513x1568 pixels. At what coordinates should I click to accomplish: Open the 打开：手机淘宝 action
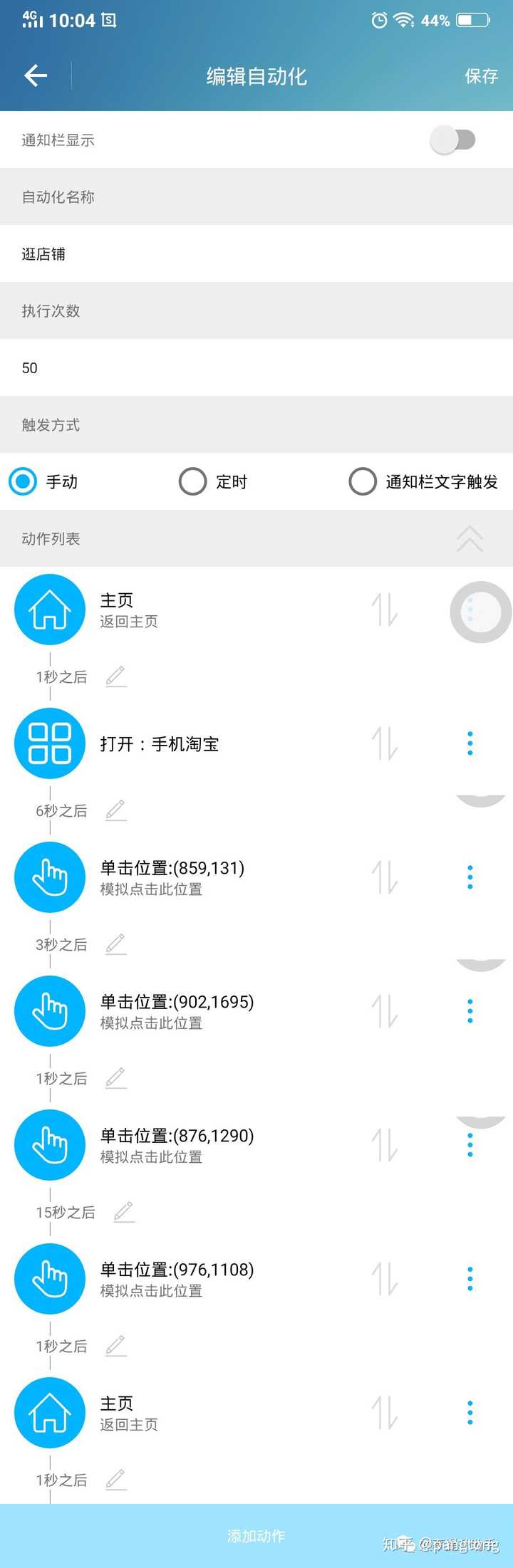coord(160,744)
